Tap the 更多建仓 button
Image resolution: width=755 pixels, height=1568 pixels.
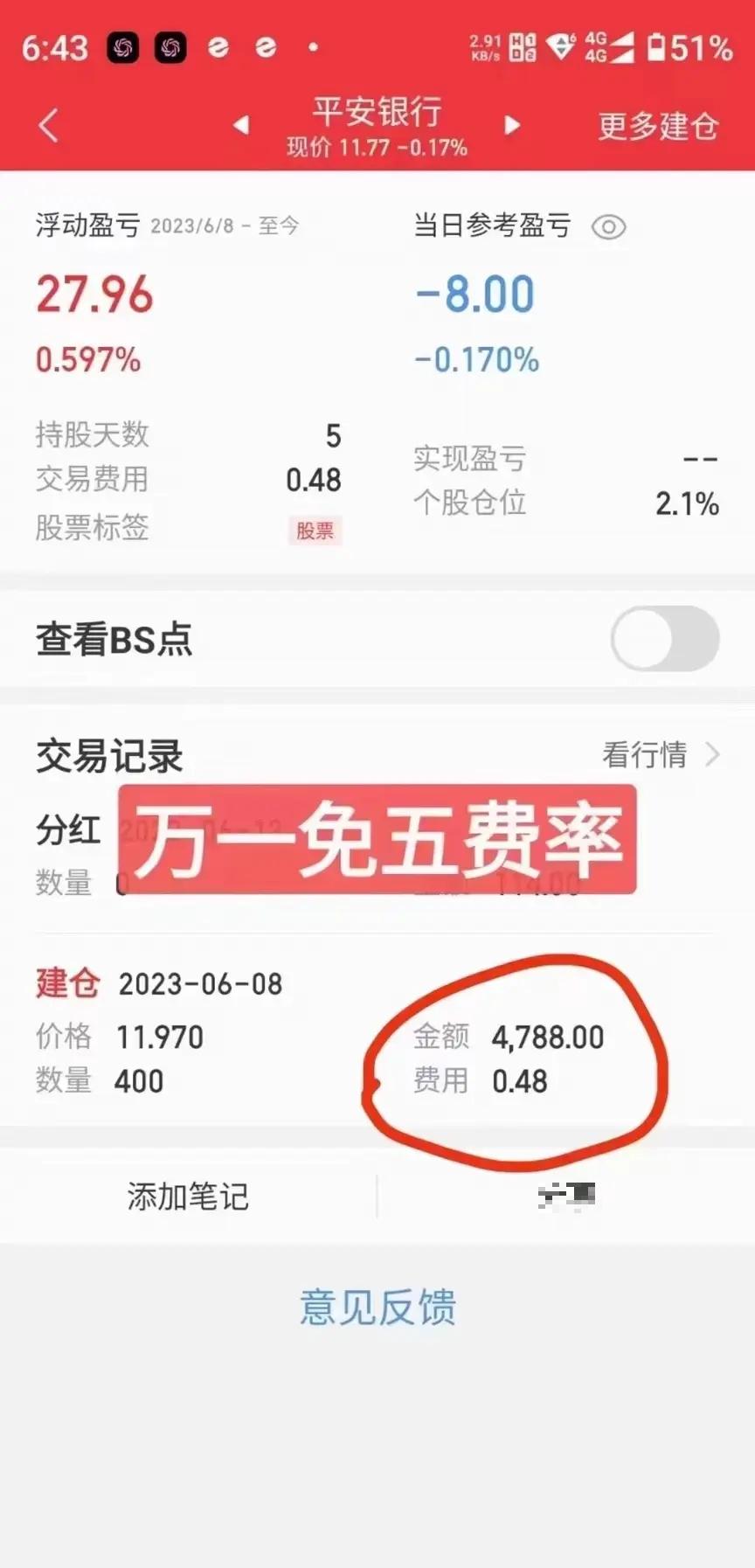(657, 127)
